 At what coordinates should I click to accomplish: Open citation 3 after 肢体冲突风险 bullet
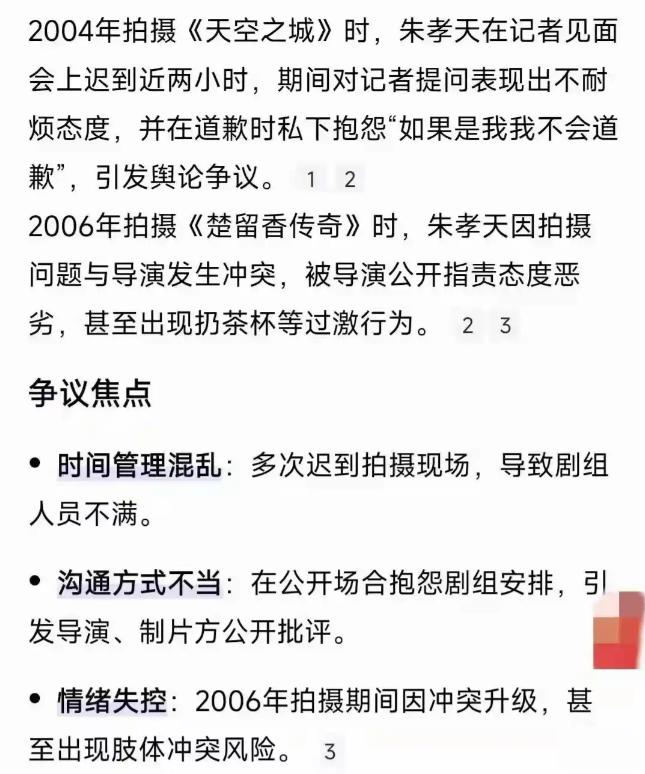tap(329, 751)
